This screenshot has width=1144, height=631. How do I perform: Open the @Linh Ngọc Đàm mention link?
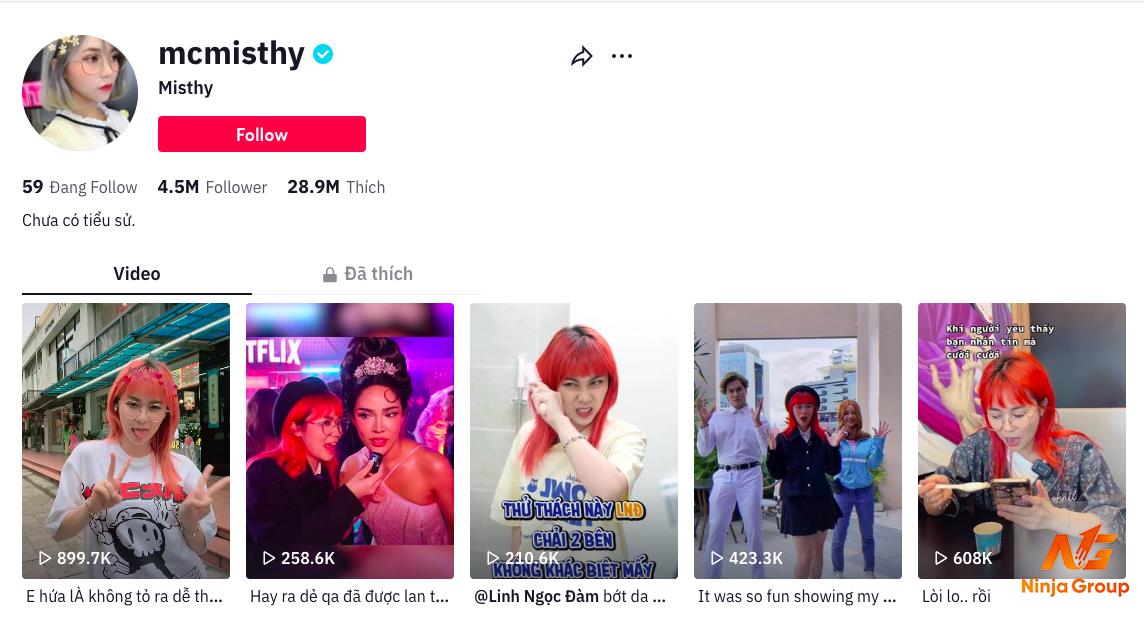(536, 596)
